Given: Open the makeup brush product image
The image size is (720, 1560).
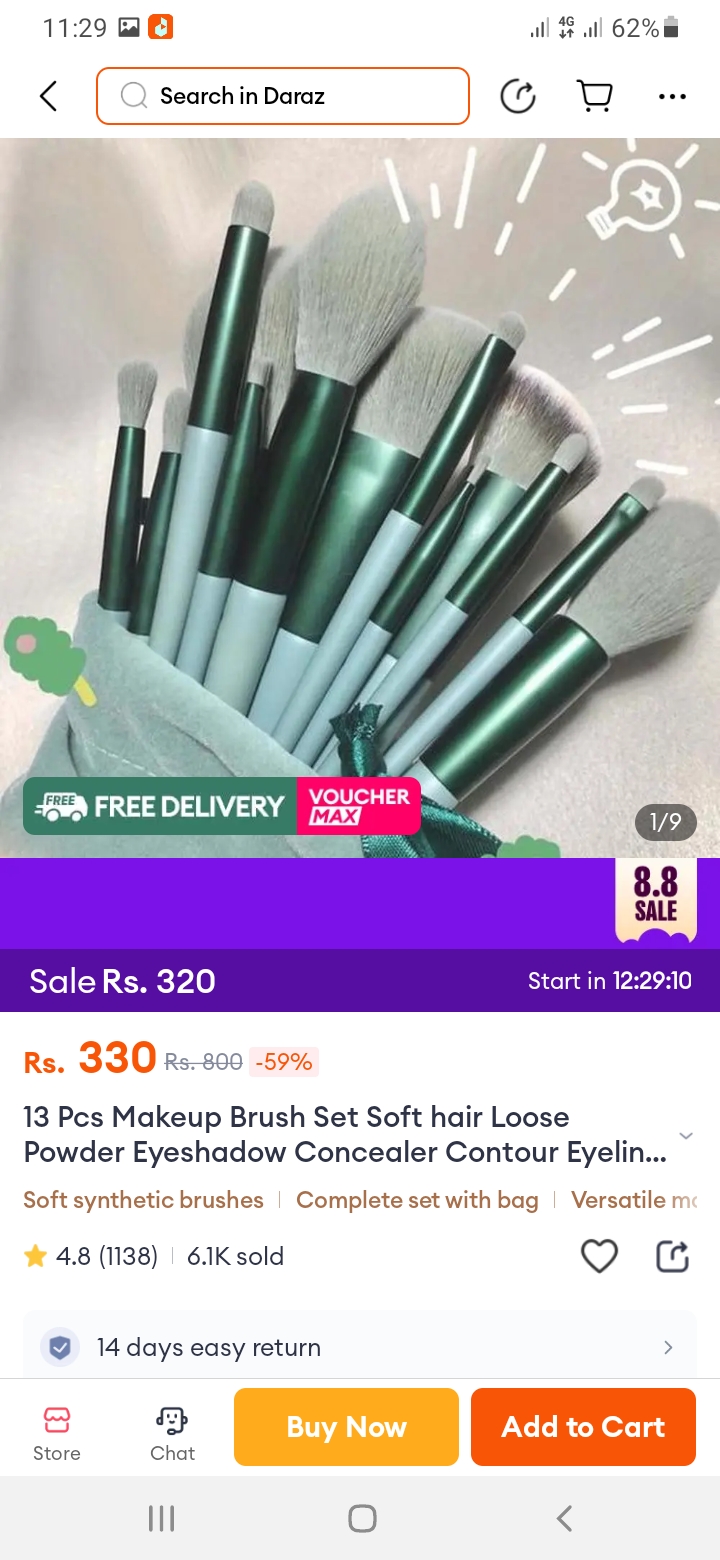Looking at the screenshot, I should click(x=360, y=480).
